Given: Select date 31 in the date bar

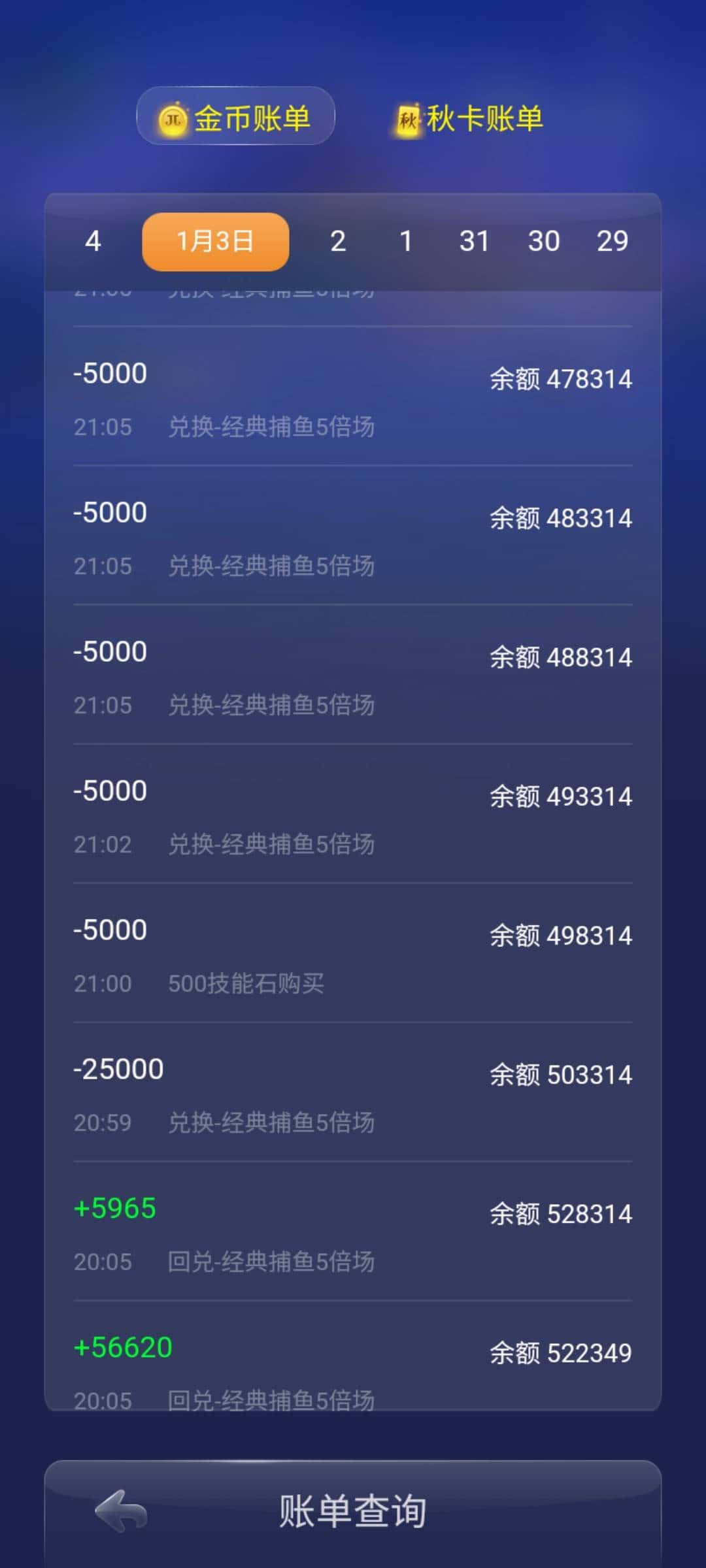Looking at the screenshot, I should click(x=475, y=240).
